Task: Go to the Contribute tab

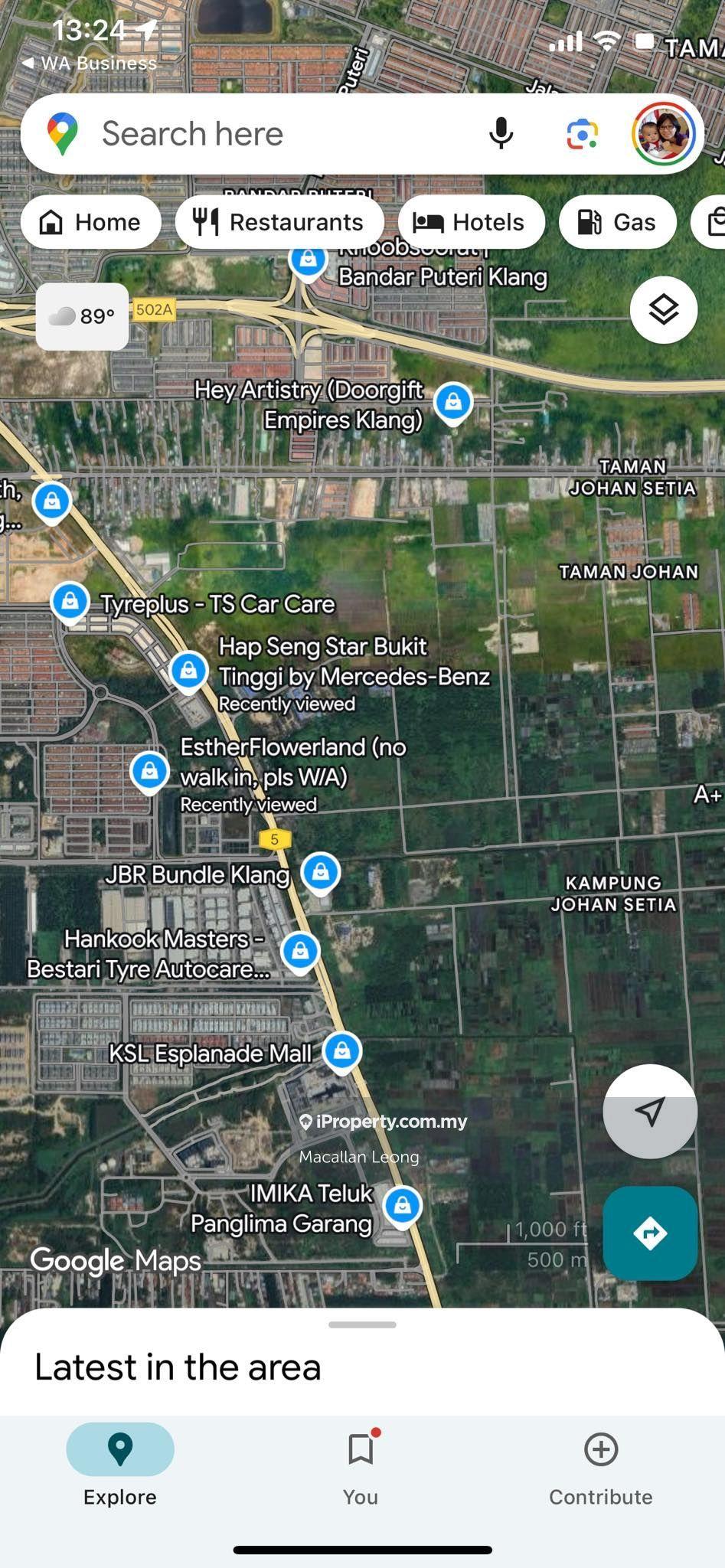Action: pos(600,1464)
